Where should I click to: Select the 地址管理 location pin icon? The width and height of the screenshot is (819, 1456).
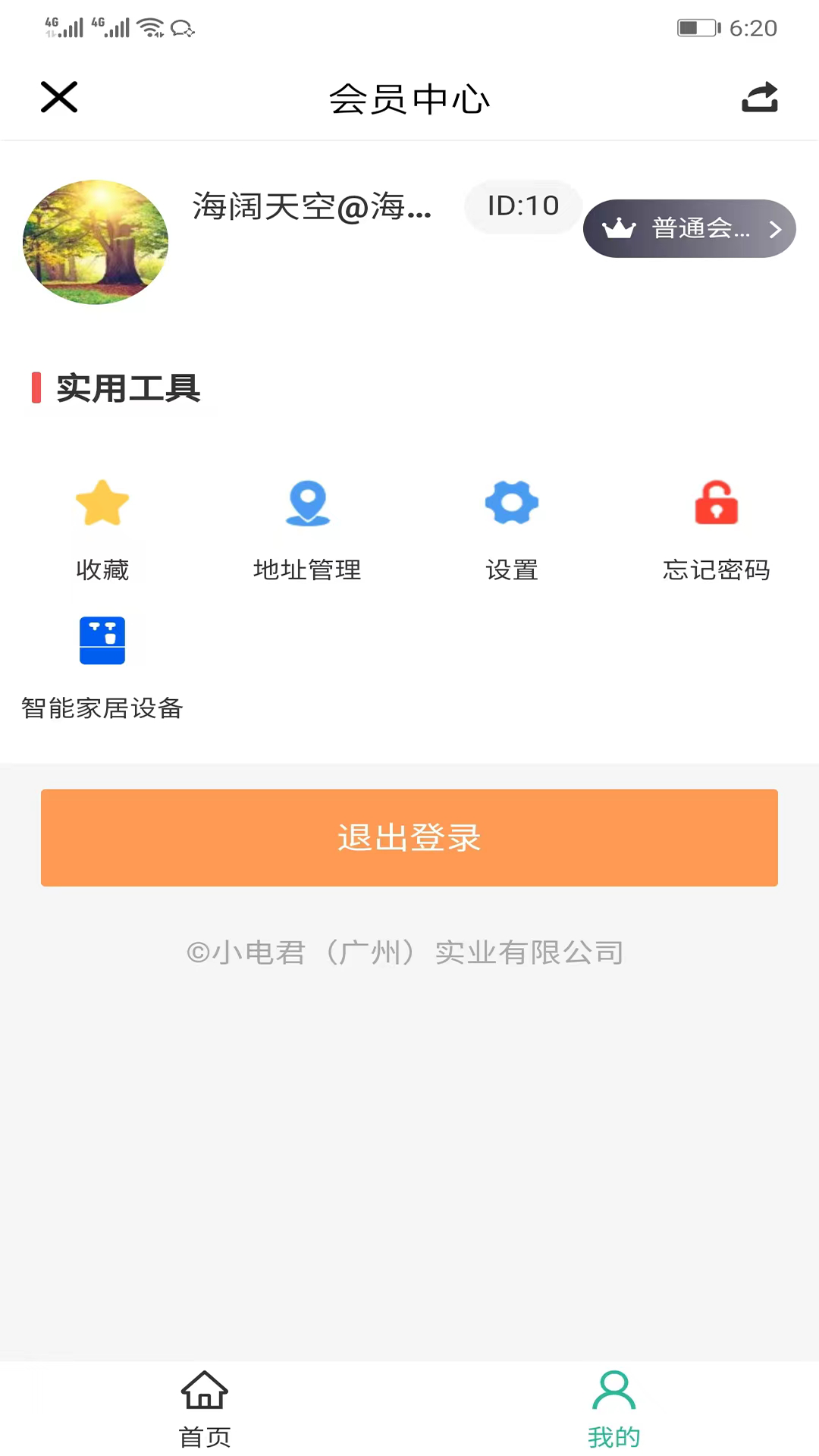click(307, 503)
